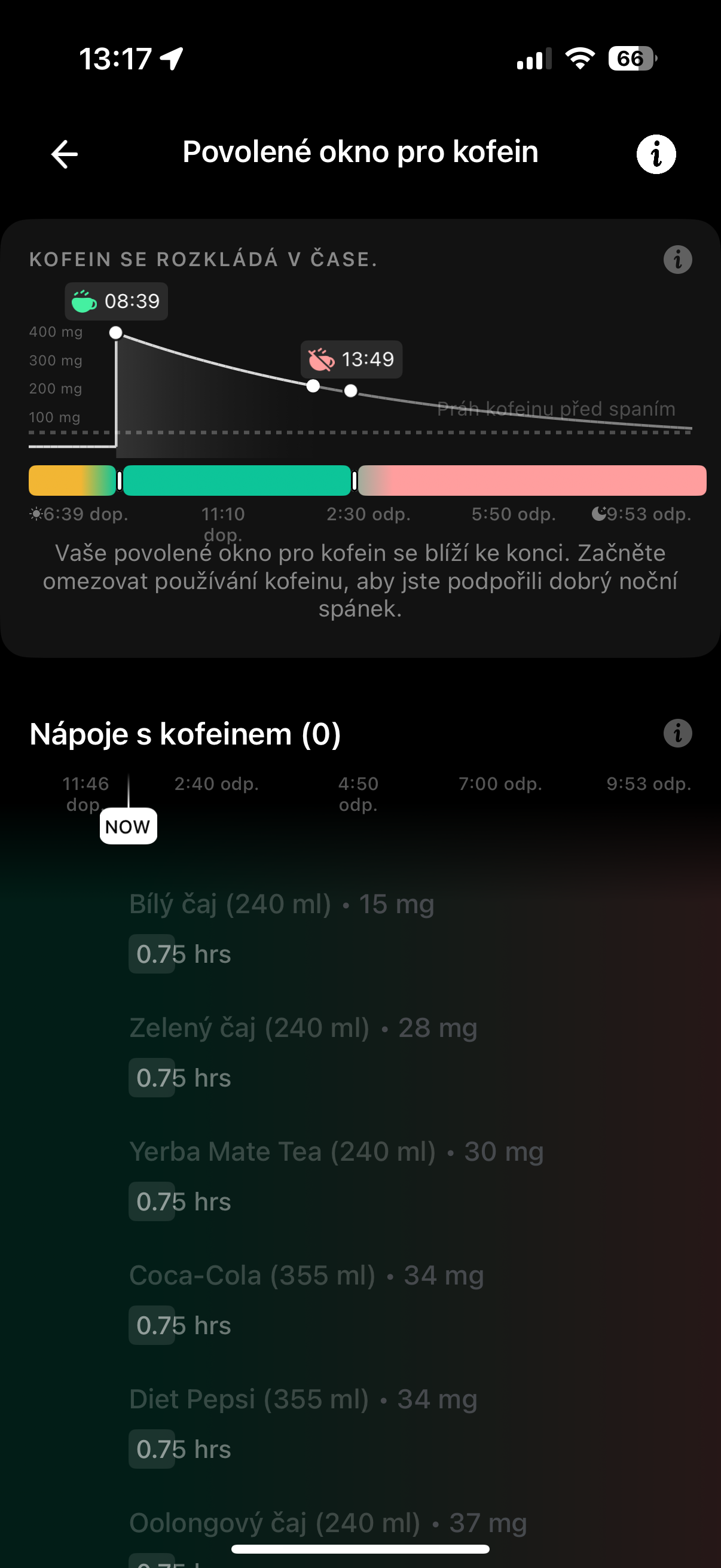
Task: Tap the 400 mg peak point on the graph
Action: click(115, 332)
